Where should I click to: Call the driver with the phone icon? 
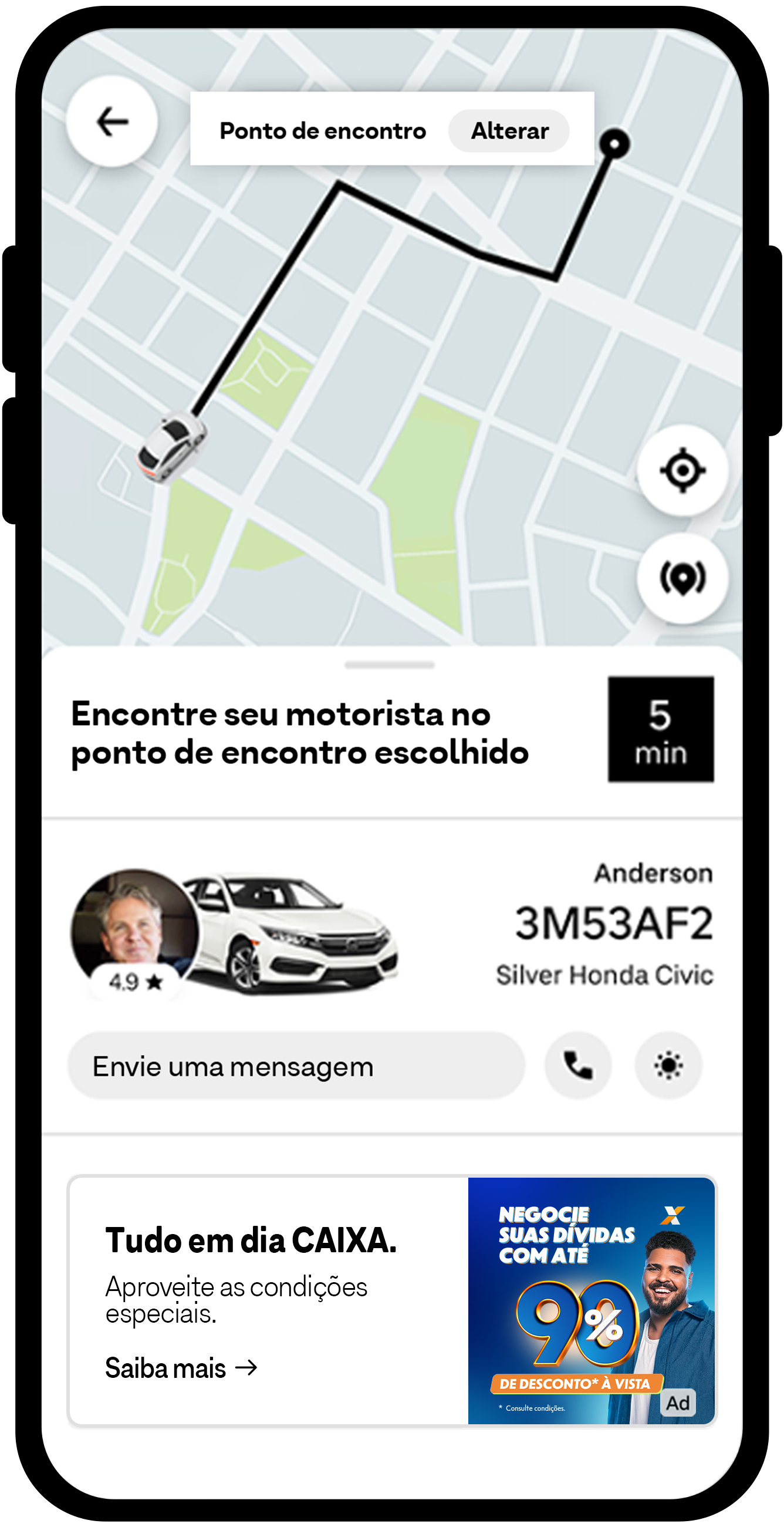[x=578, y=1066]
